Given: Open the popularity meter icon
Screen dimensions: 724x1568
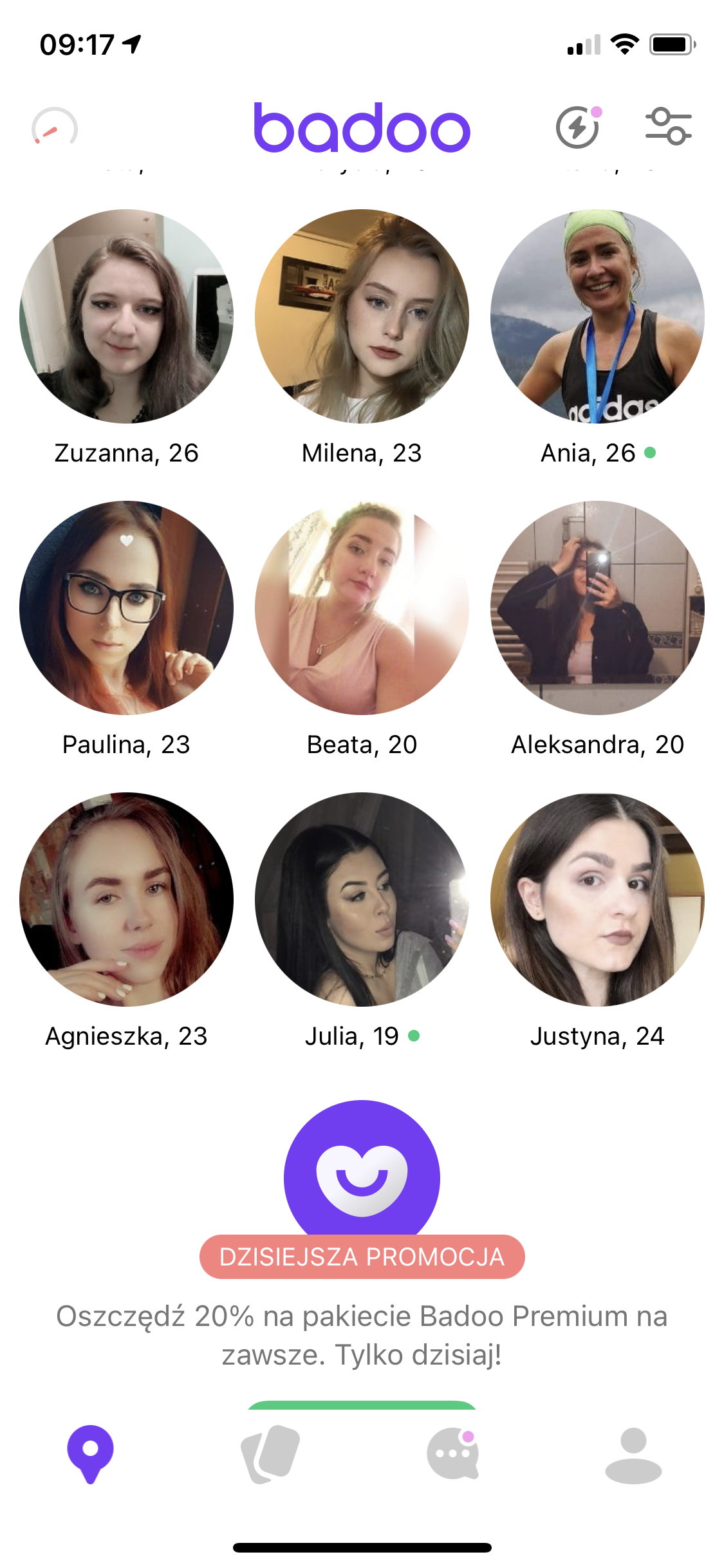Looking at the screenshot, I should click(55, 127).
